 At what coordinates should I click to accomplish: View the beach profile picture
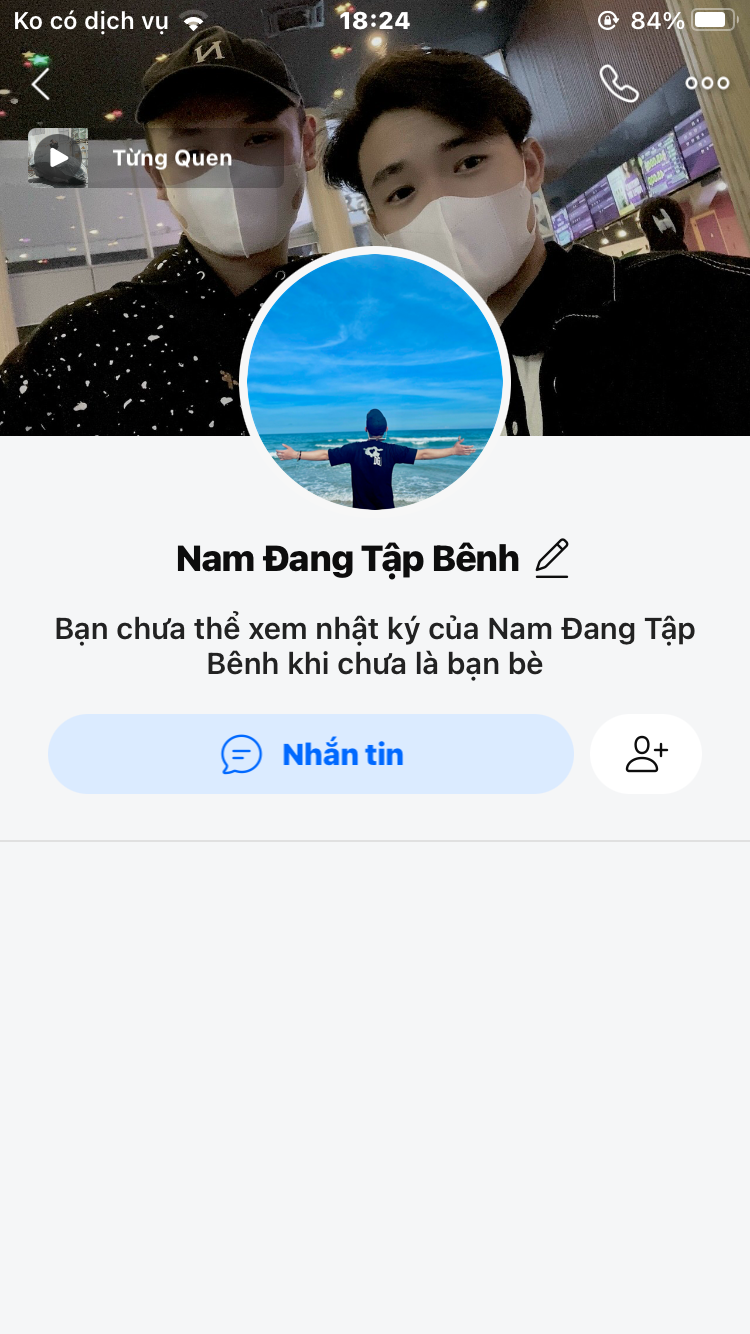point(375,380)
